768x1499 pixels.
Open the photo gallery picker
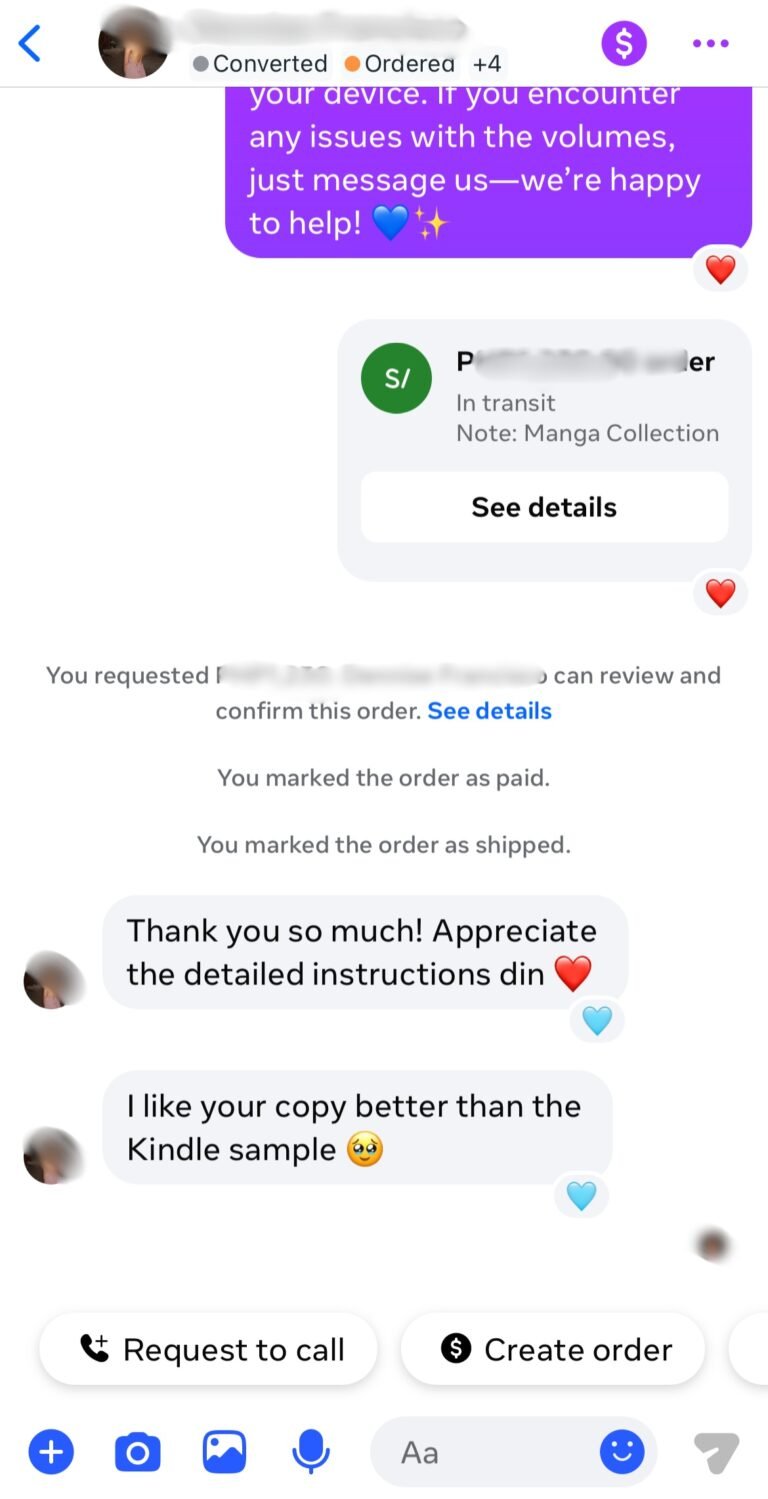click(x=224, y=1452)
